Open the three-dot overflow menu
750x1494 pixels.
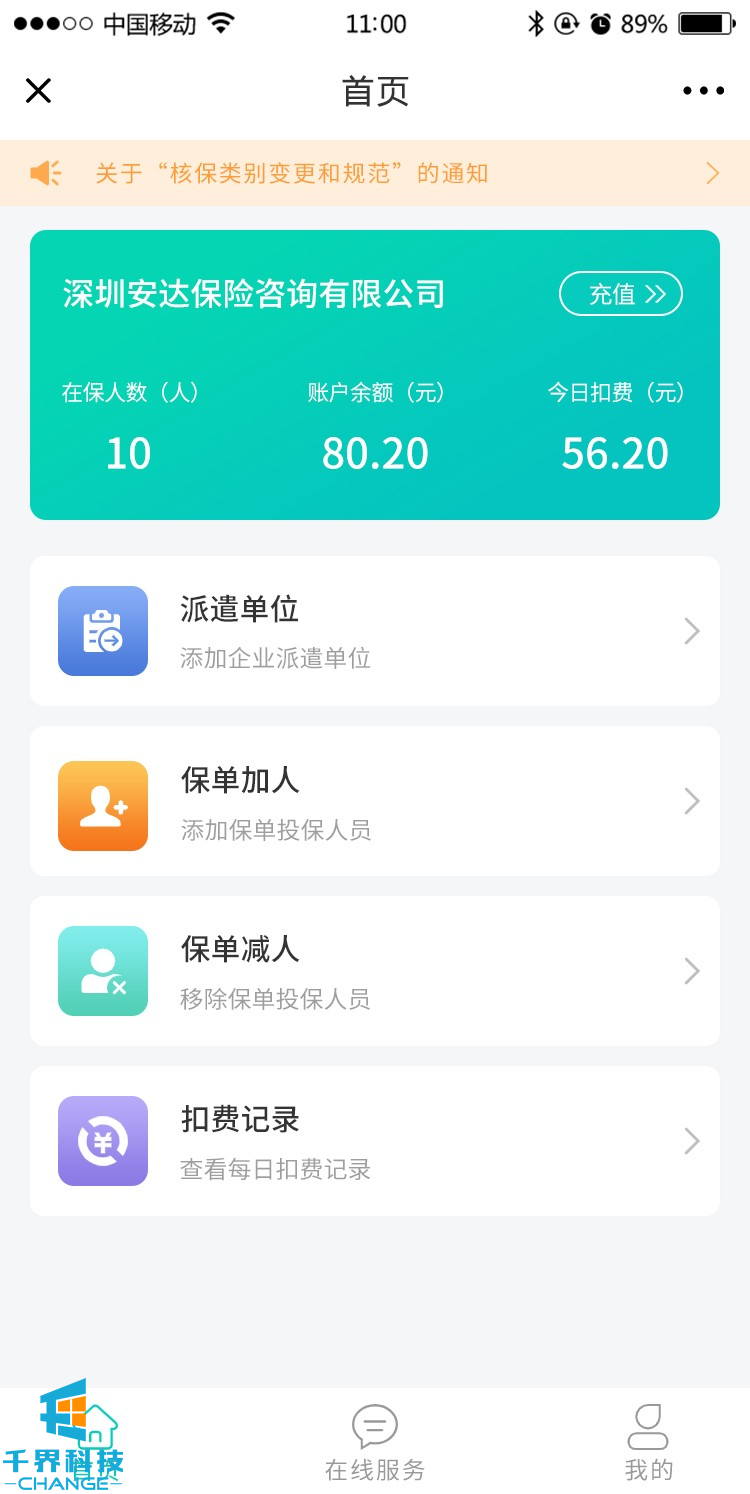pyautogui.click(x=703, y=91)
